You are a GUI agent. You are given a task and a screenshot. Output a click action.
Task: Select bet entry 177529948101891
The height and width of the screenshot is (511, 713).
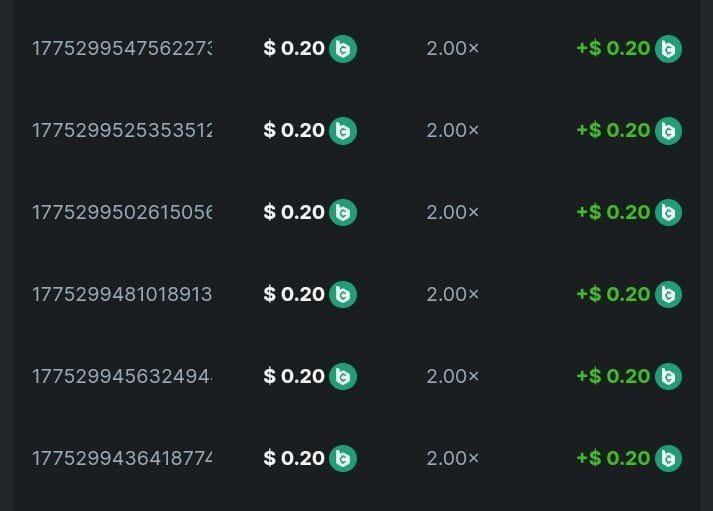tap(122, 294)
